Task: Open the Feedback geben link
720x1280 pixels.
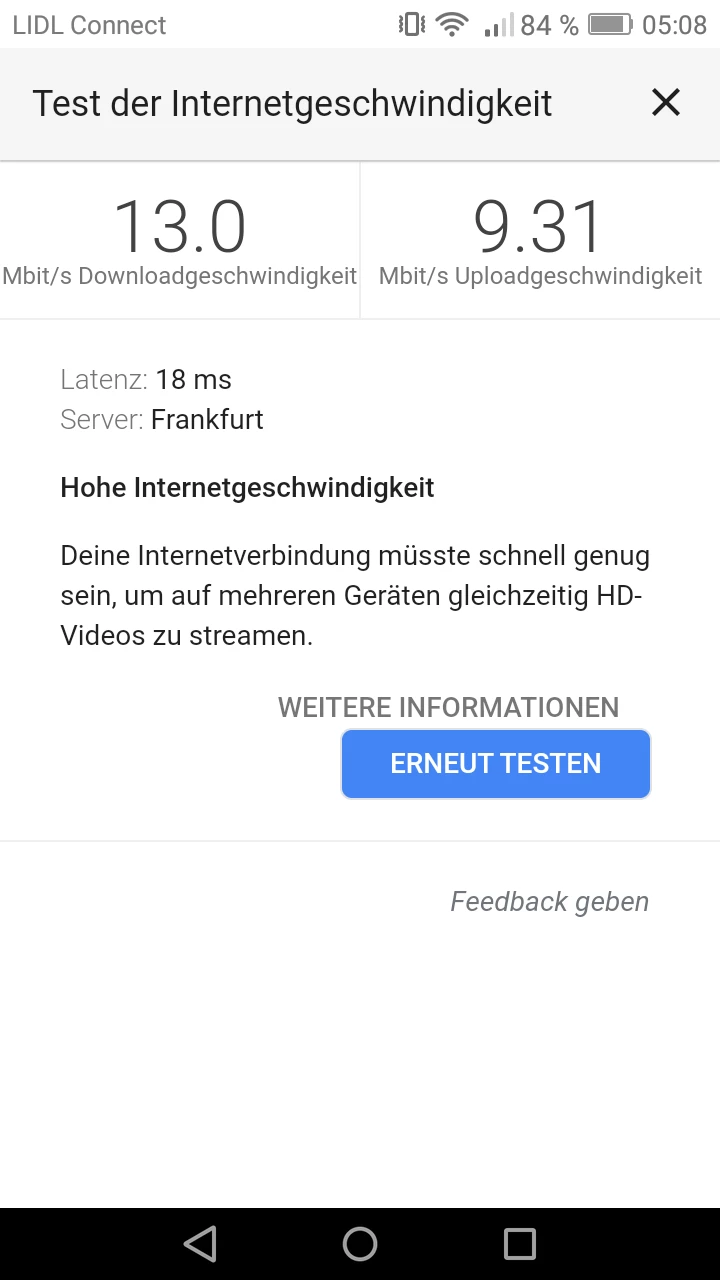Action: (x=549, y=902)
